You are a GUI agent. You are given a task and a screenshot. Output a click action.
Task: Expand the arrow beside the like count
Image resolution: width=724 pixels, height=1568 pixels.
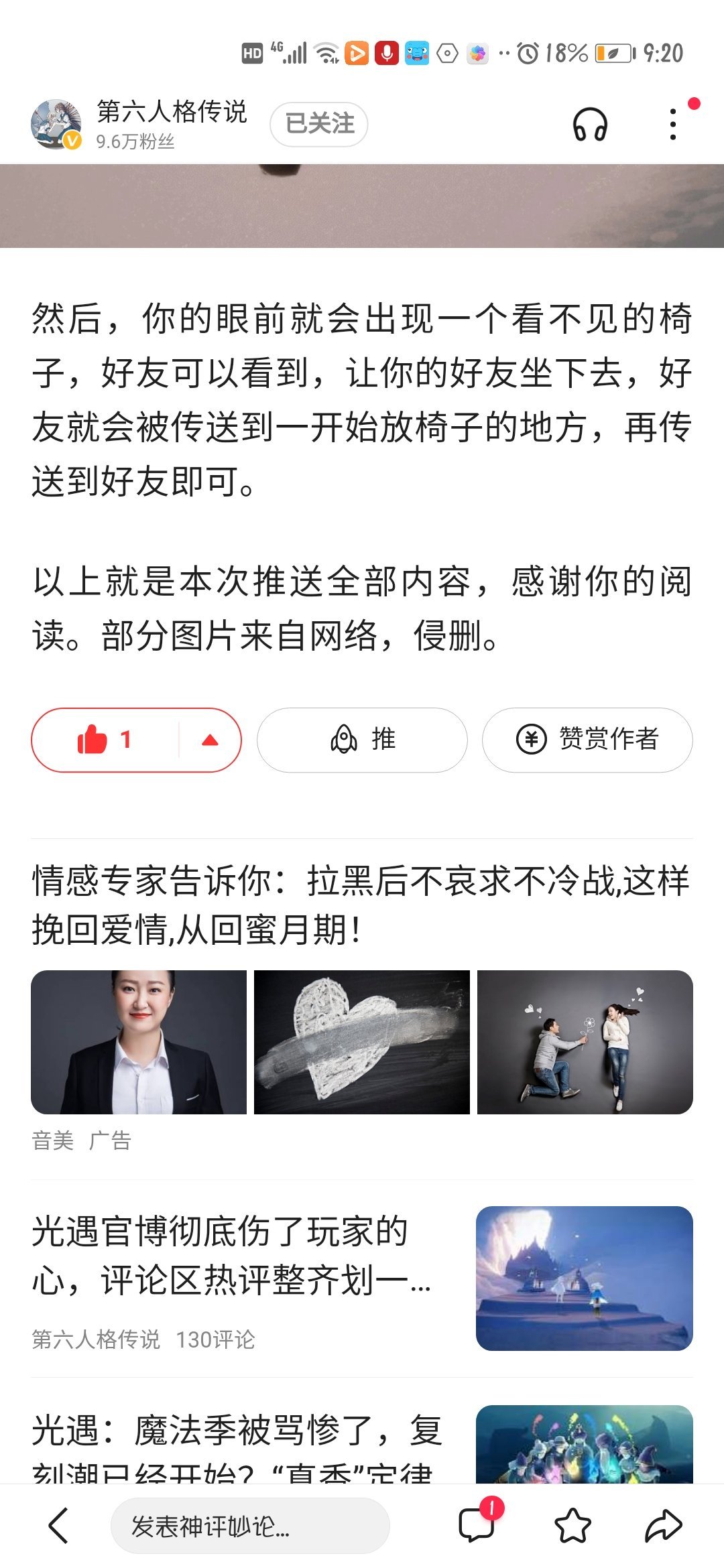210,740
